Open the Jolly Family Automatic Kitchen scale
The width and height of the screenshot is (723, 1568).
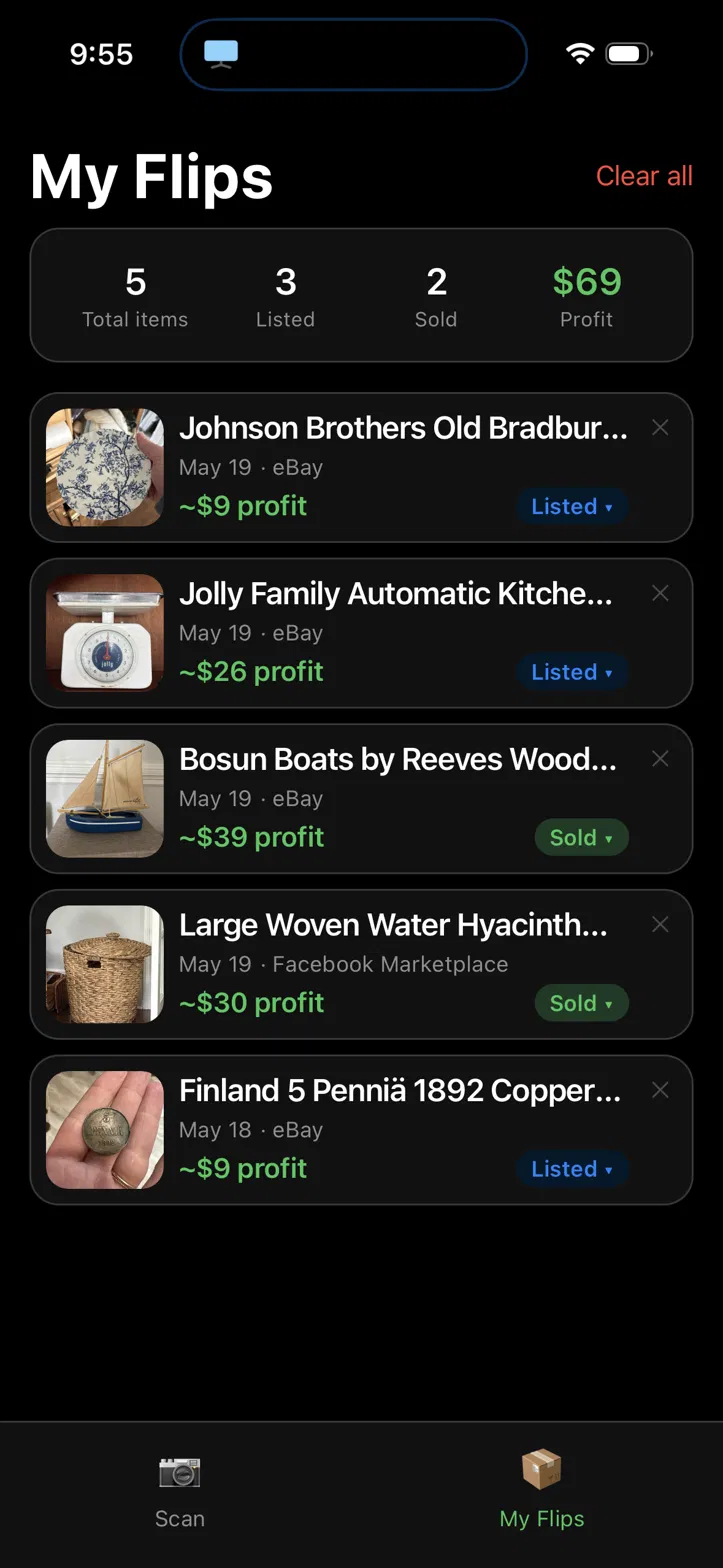[x=361, y=633]
